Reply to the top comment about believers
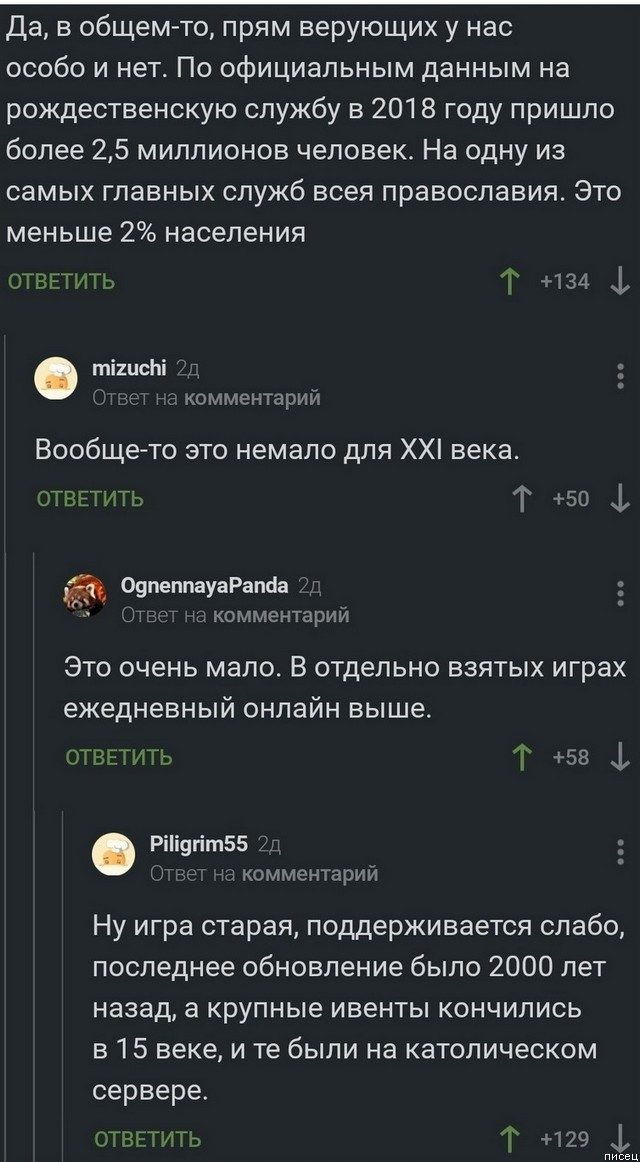This screenshot has width=640, height=1162. [61, 282]
